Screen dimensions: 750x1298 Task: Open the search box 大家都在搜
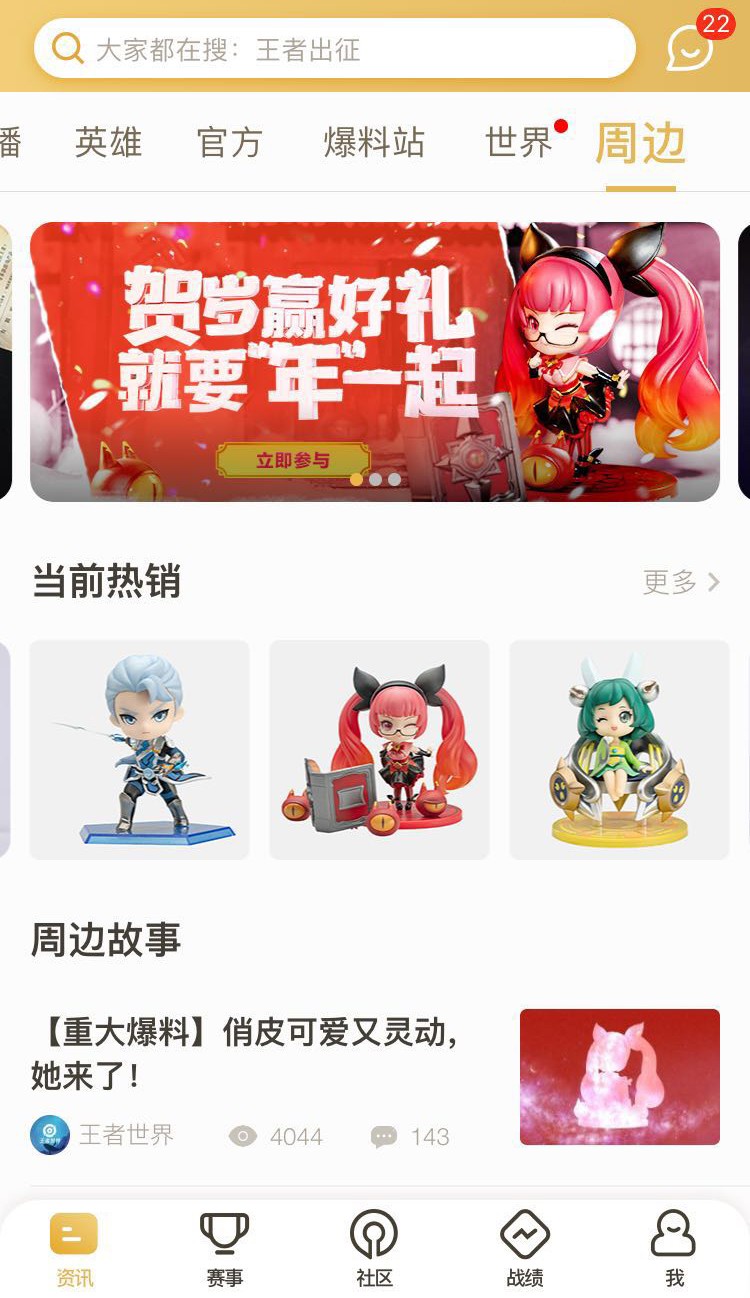(x=335, y=49)
